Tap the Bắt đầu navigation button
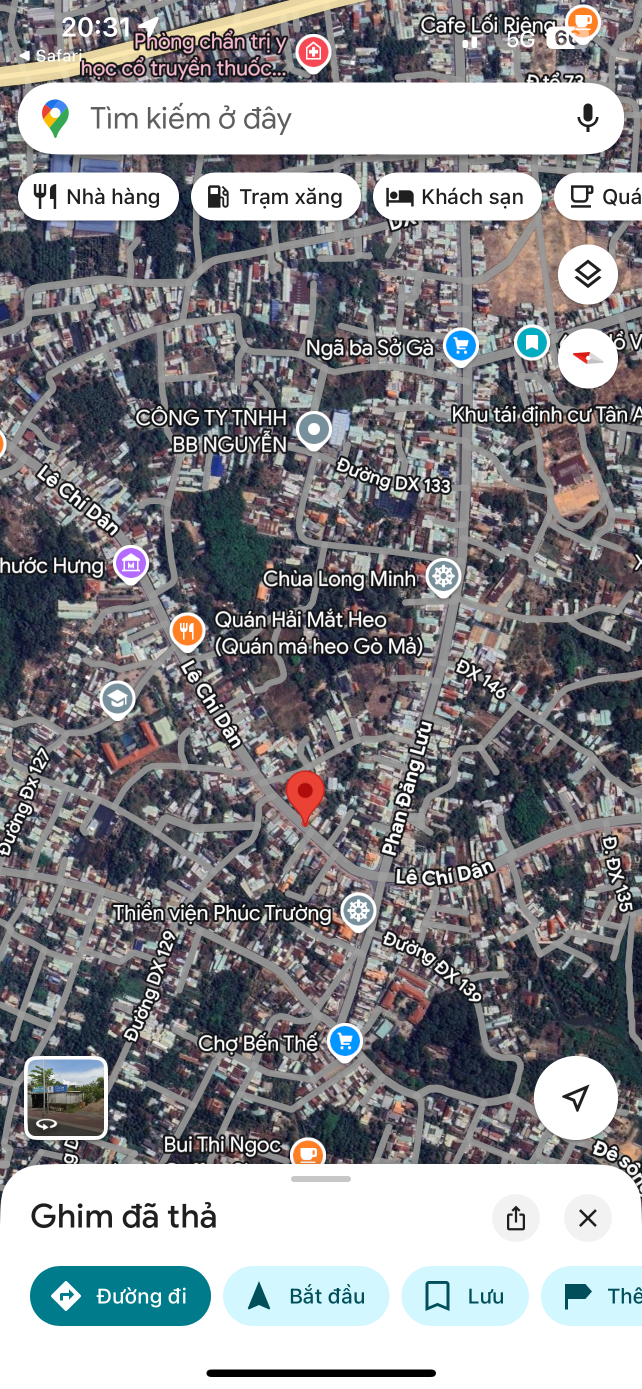Screen dimensions: 642x1389 pyautogui.click(x=305, y=1296)
